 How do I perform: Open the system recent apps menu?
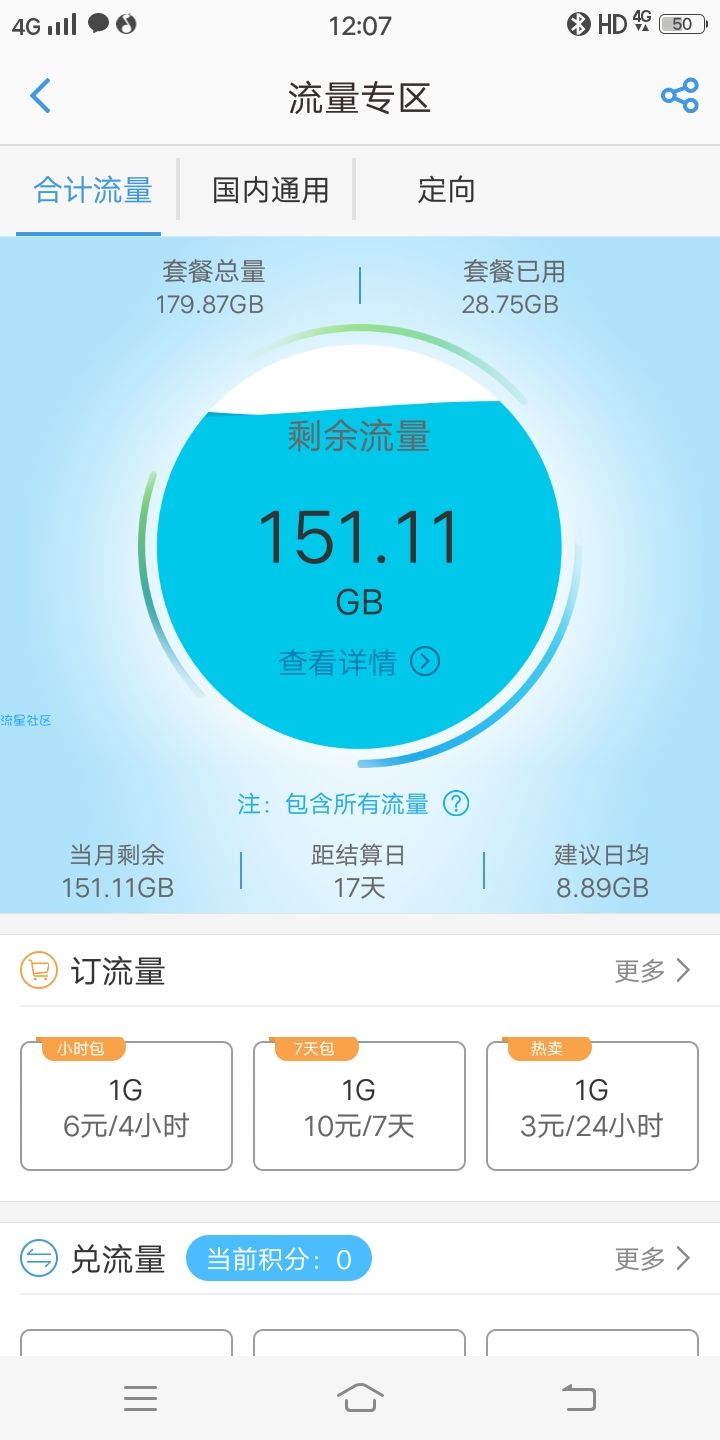[140, 1398]
